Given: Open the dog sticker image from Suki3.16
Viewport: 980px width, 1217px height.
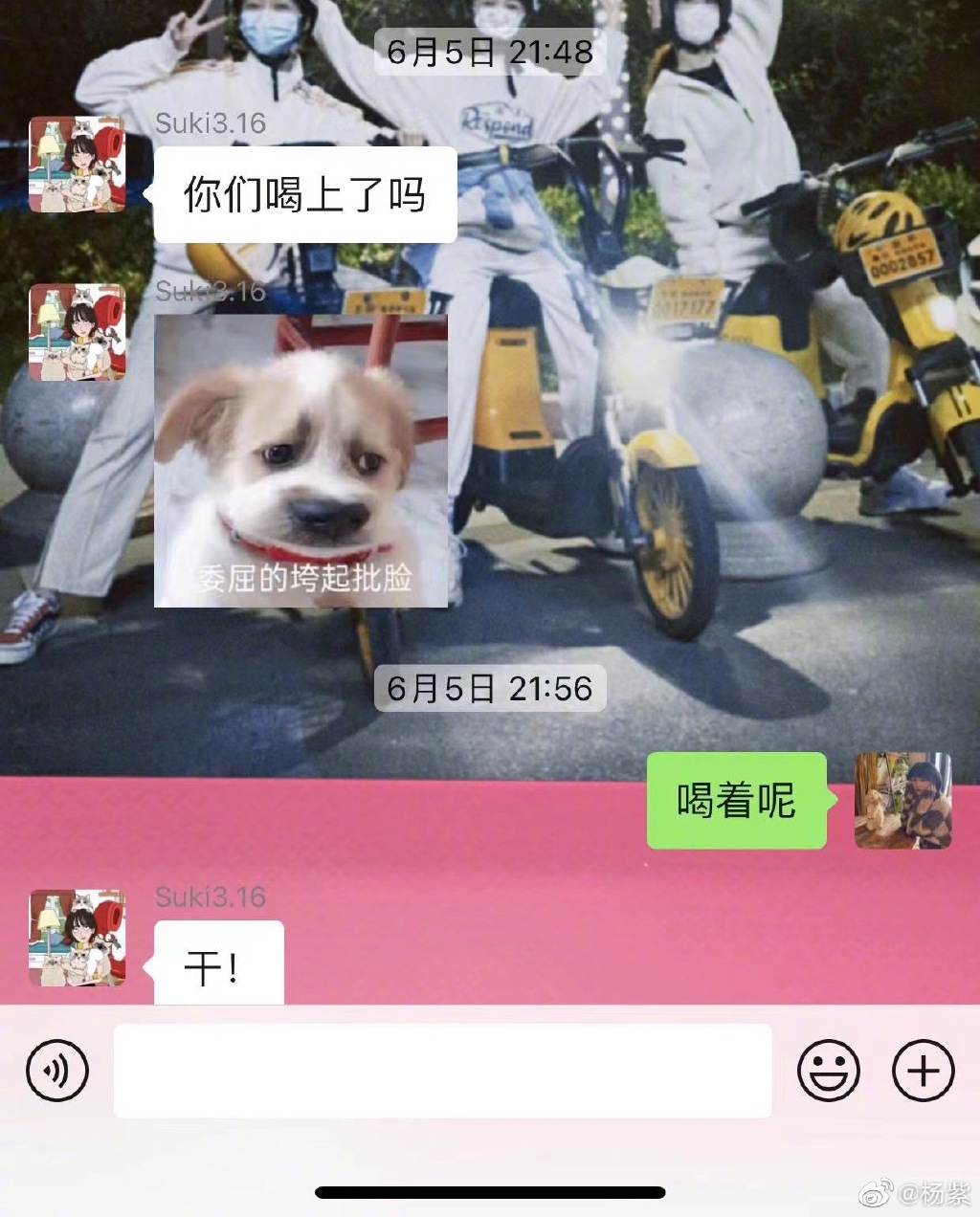Looking at the screenshot, I should [301, 461].
